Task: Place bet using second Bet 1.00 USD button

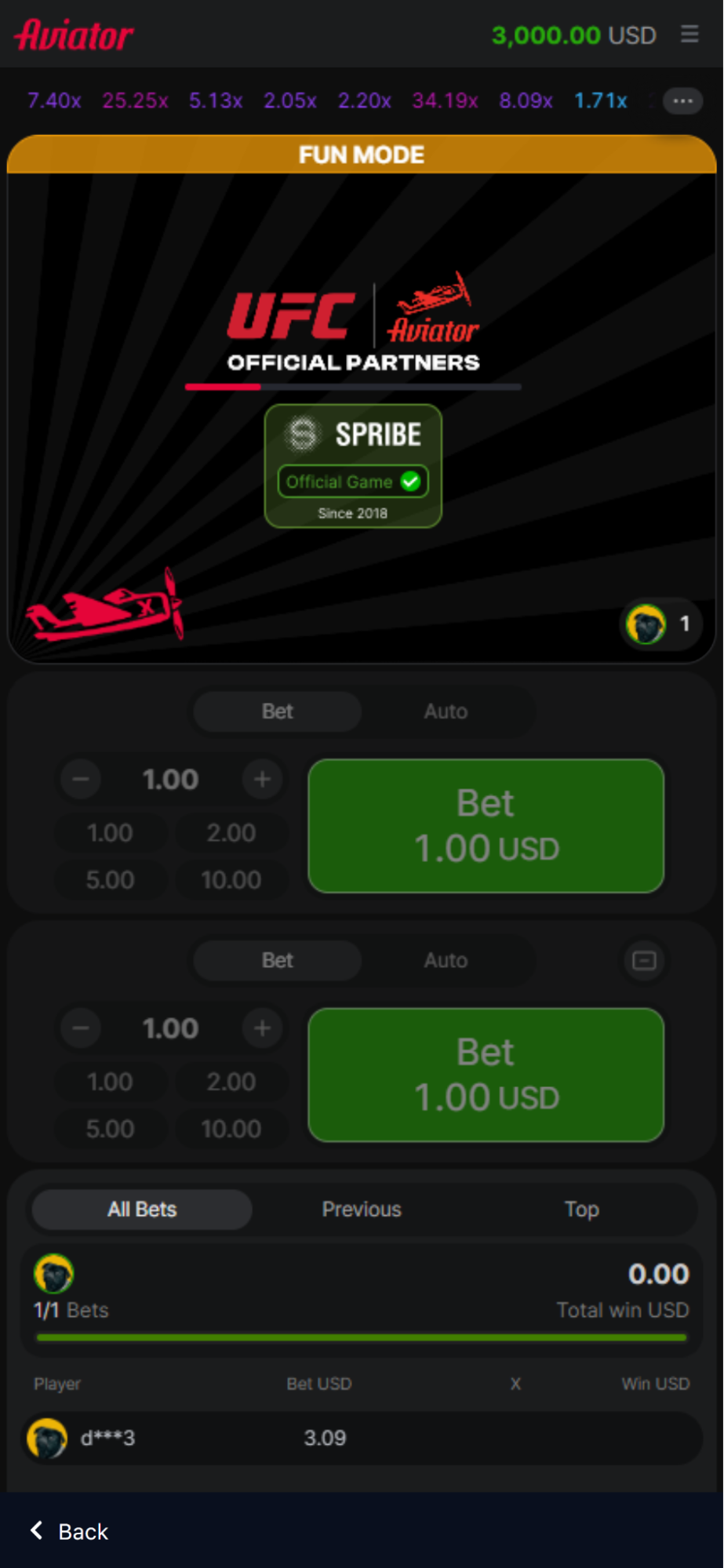Action: (x=486, y=1074)
